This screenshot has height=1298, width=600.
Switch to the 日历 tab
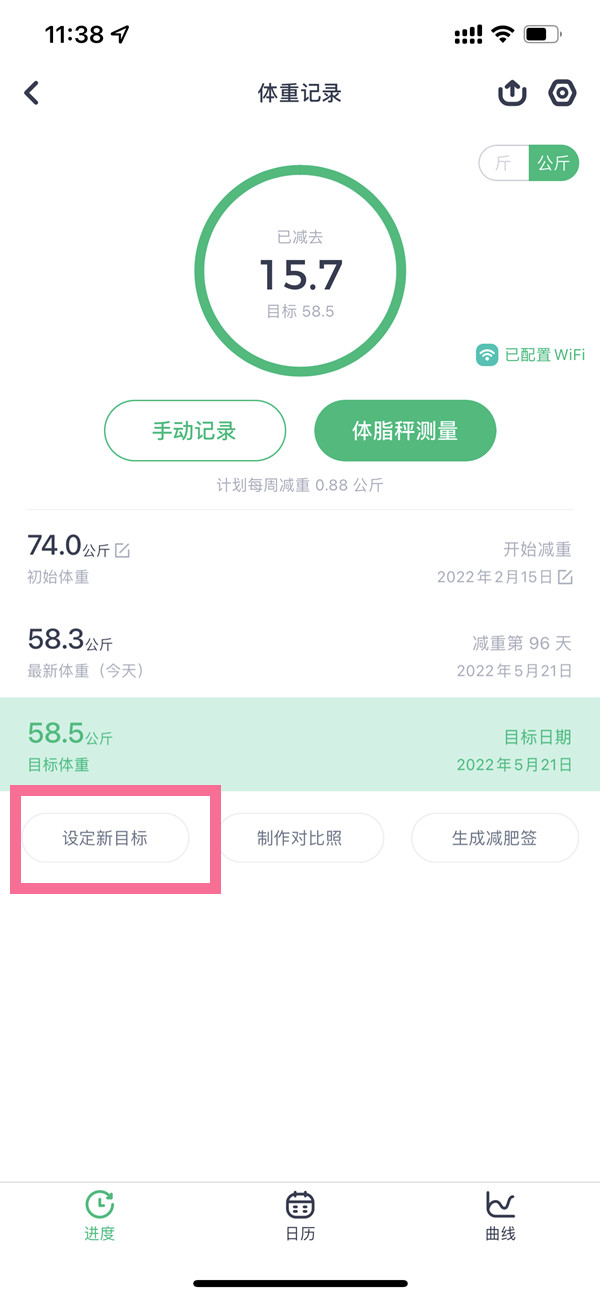tap(300, 1216)
